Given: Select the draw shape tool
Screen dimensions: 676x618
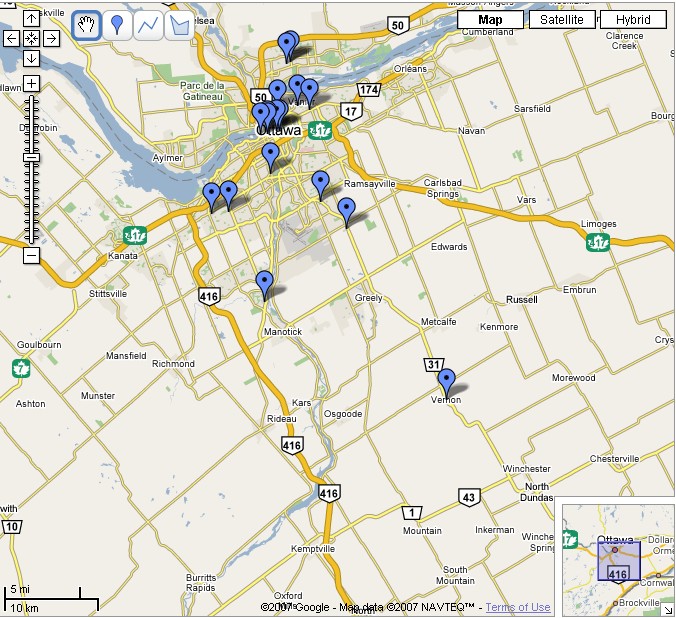Looking at the screenshot, I should pyautogui.click(x=180, y=26).
